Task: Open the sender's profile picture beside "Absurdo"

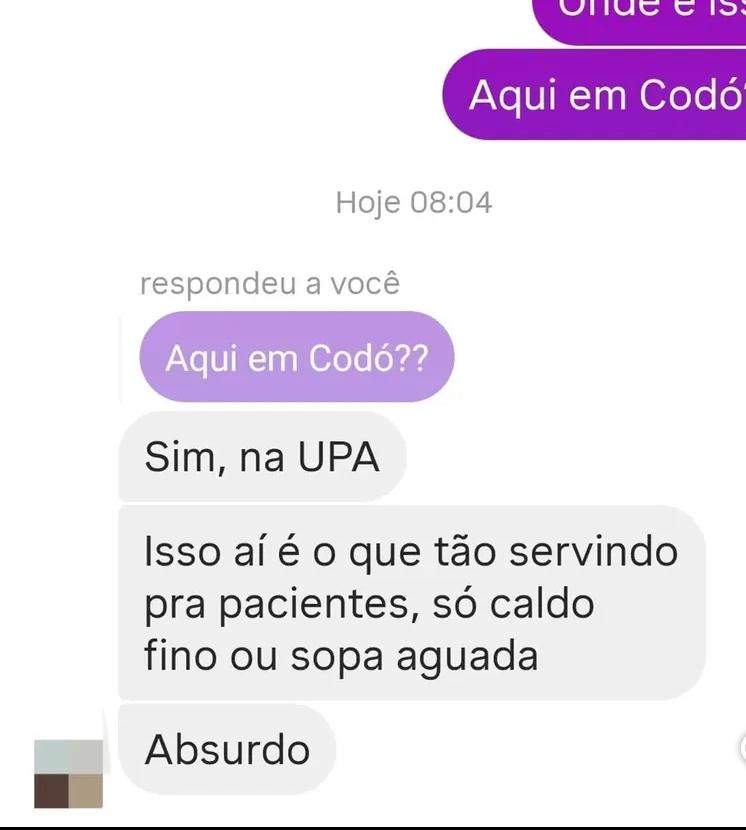Action: click(68, 774)
